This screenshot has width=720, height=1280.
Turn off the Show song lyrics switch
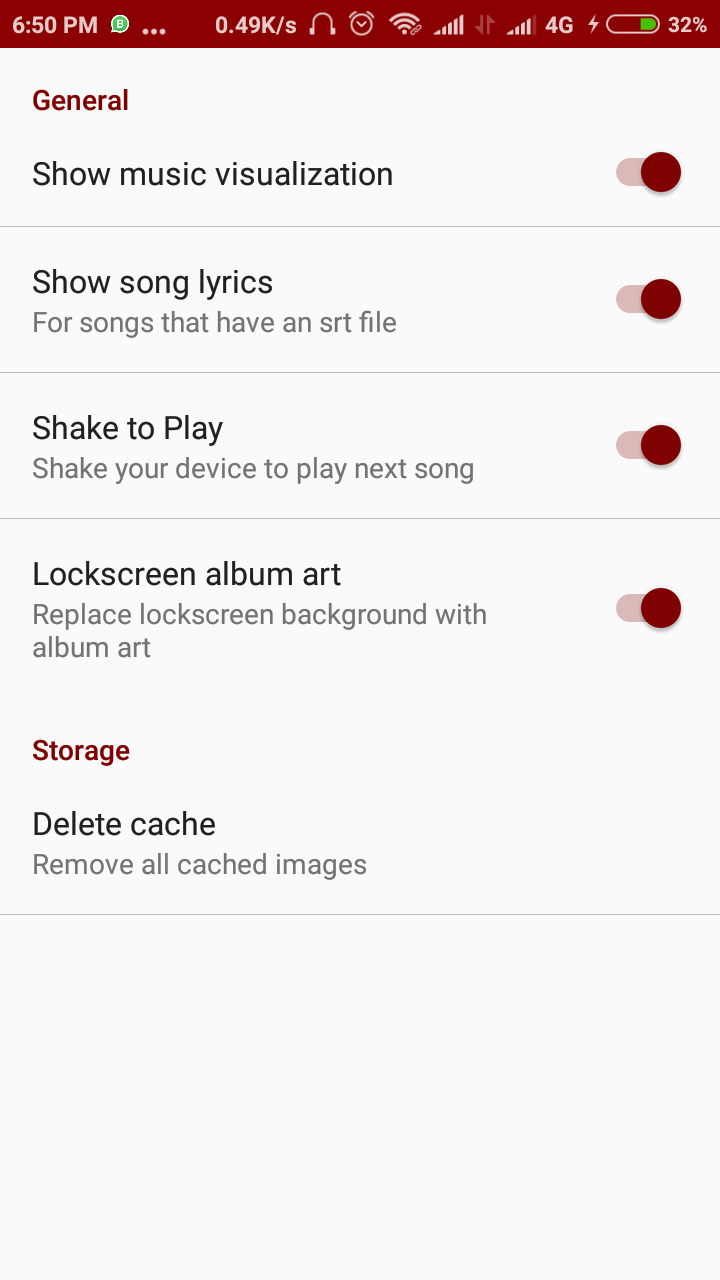tap(648, 299)
